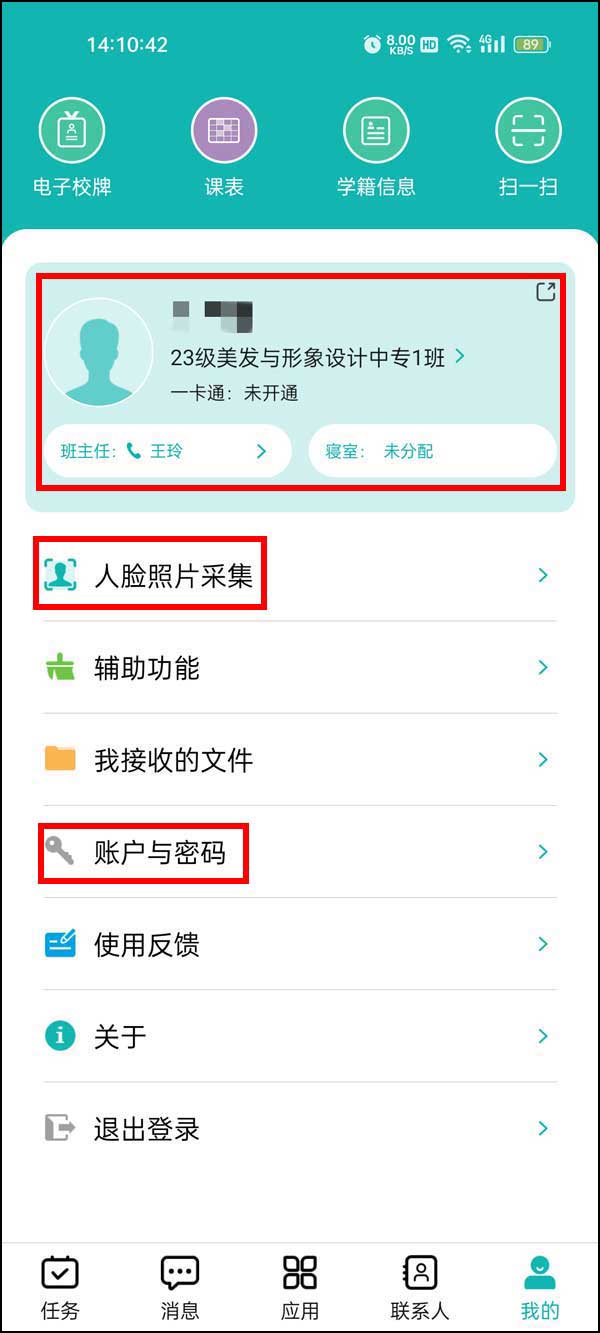Viewport: 600px width, 1333px height.
Task: Switch to the 联系人 tab
Action: [x=420, y=1287]
